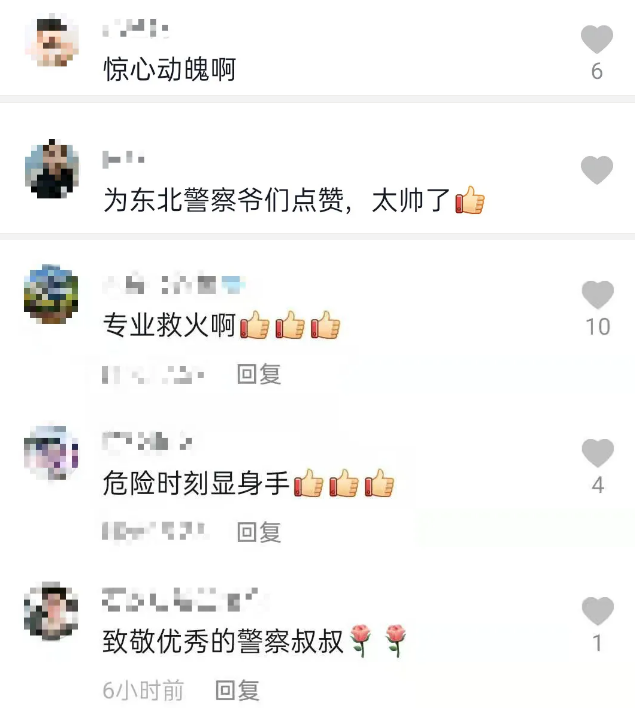Like the comment praising 东北警察爷们
635x708 pixels.
coord(597,170)
